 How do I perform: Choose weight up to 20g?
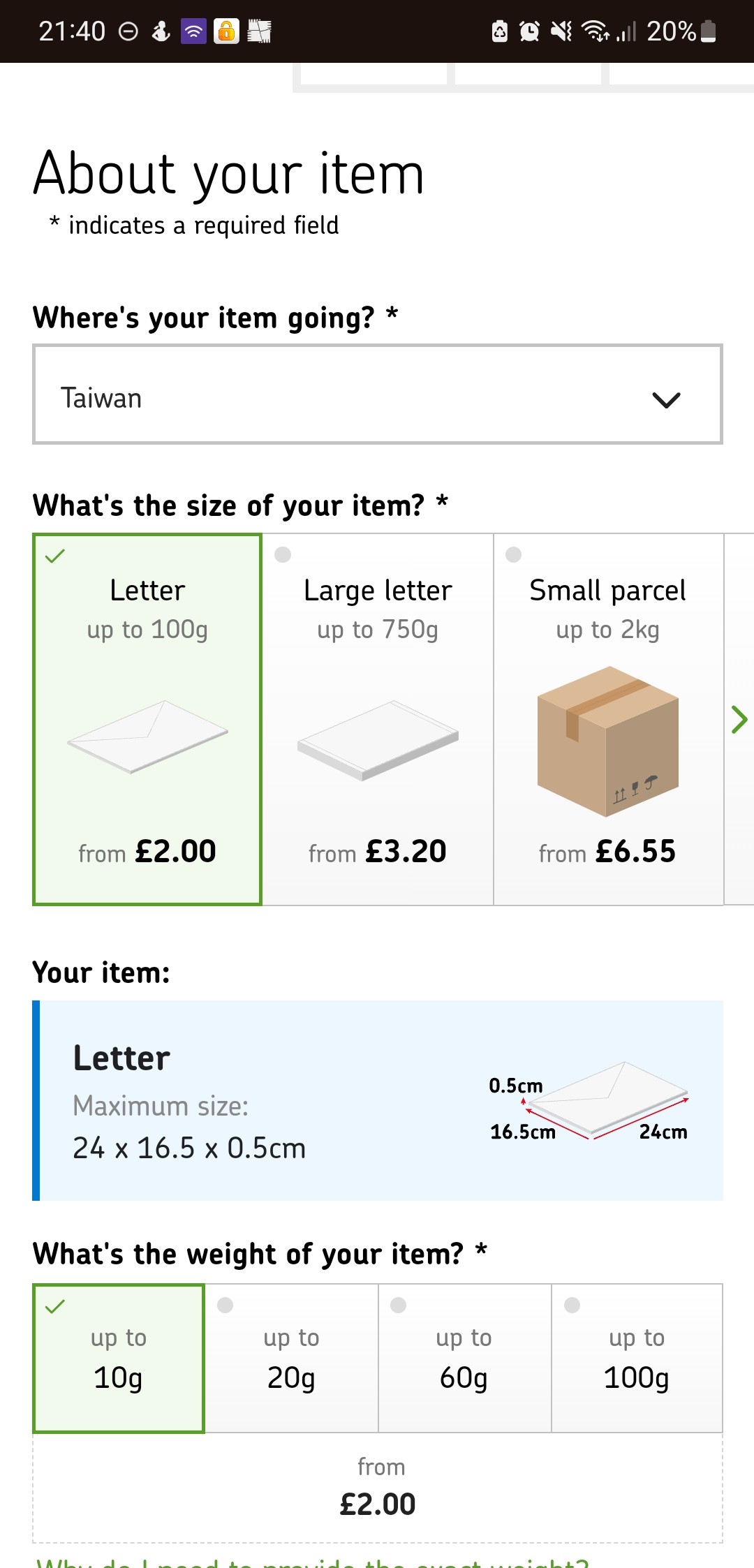click(291, 1358)
